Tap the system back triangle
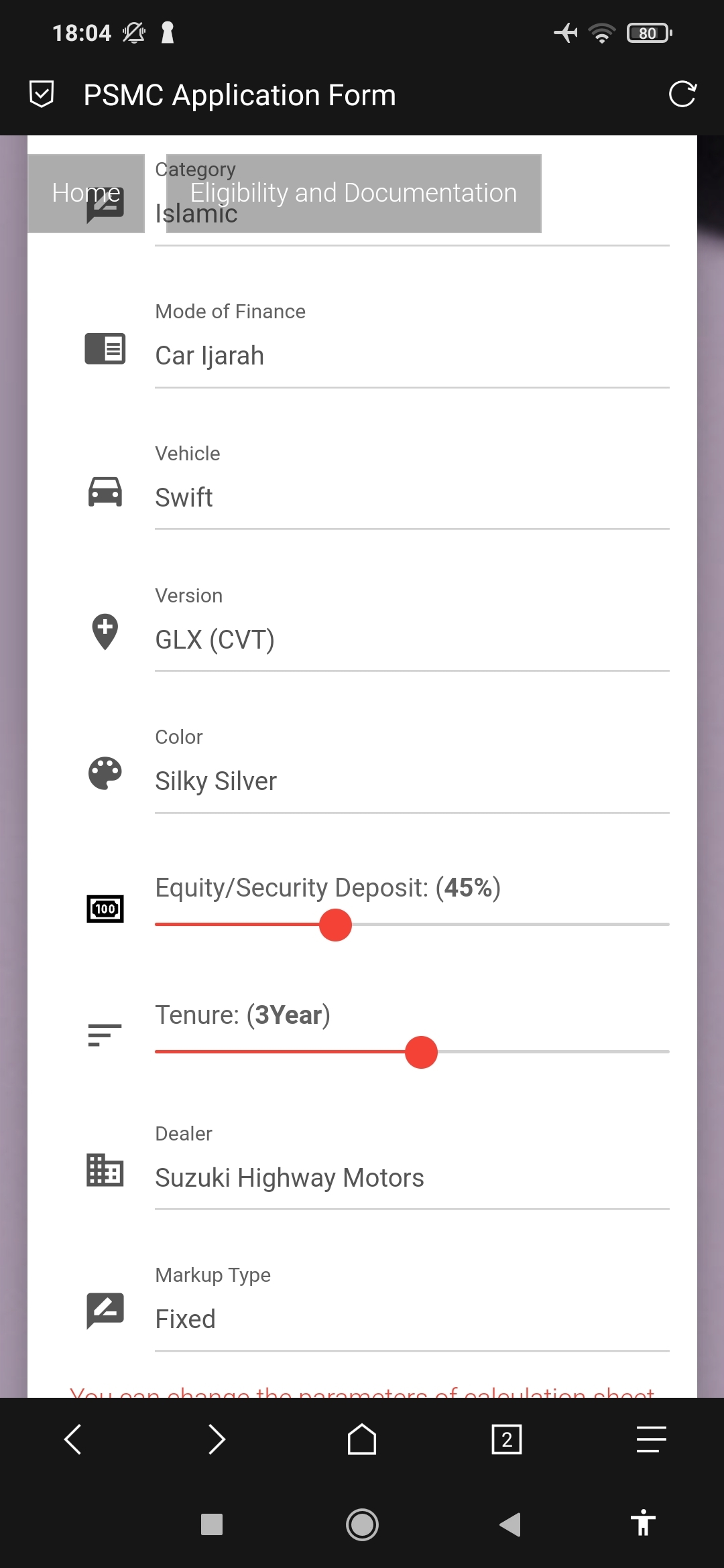 (x=510, y=1524)
